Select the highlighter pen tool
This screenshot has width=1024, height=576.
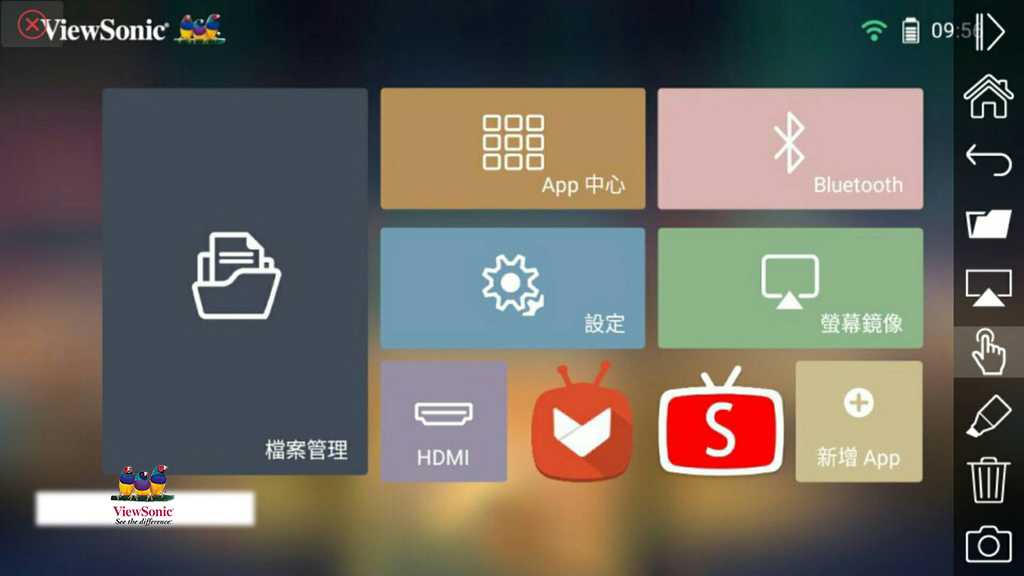pos(988,416)
